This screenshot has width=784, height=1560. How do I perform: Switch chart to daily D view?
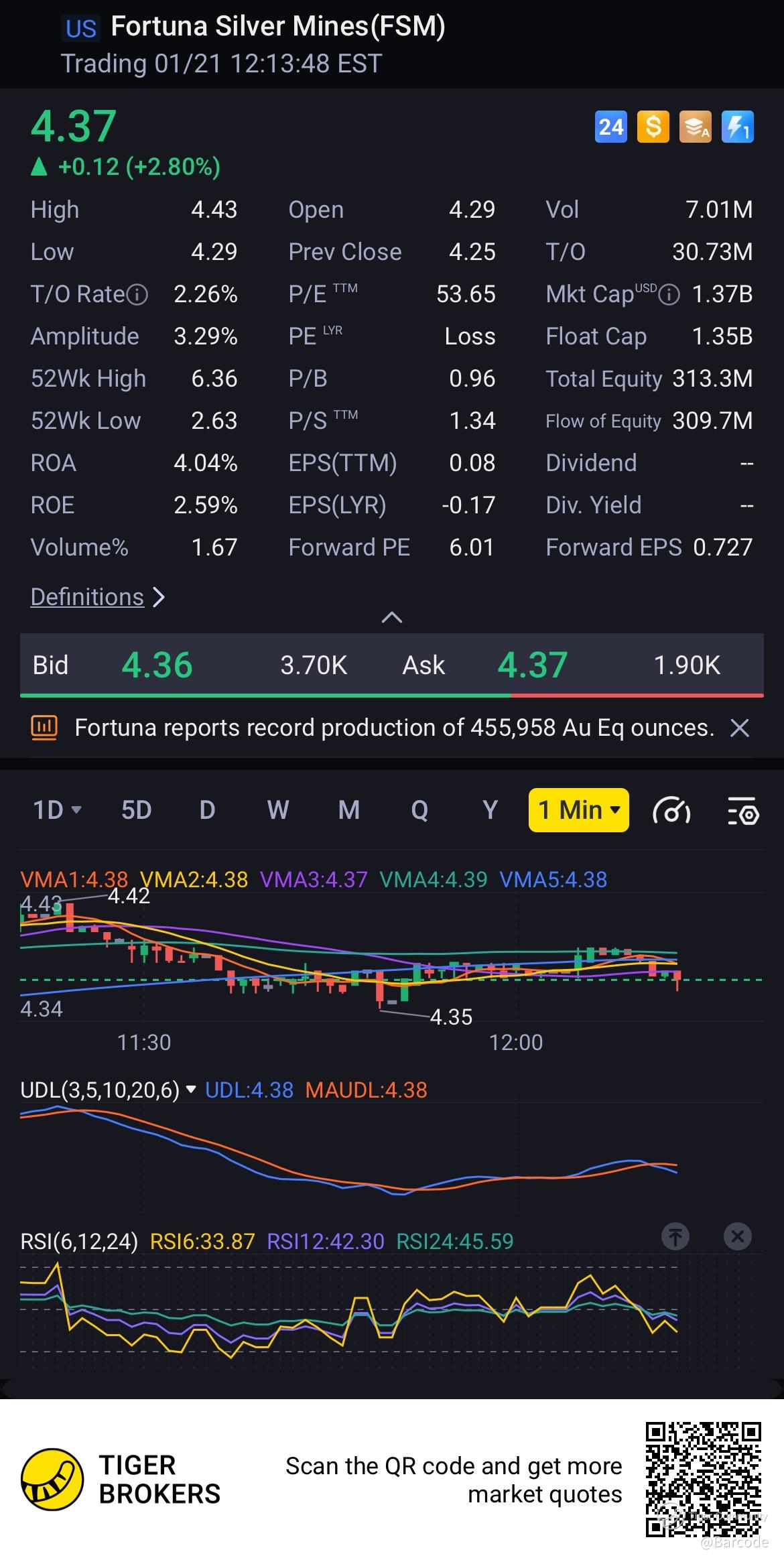click(207, 810)
